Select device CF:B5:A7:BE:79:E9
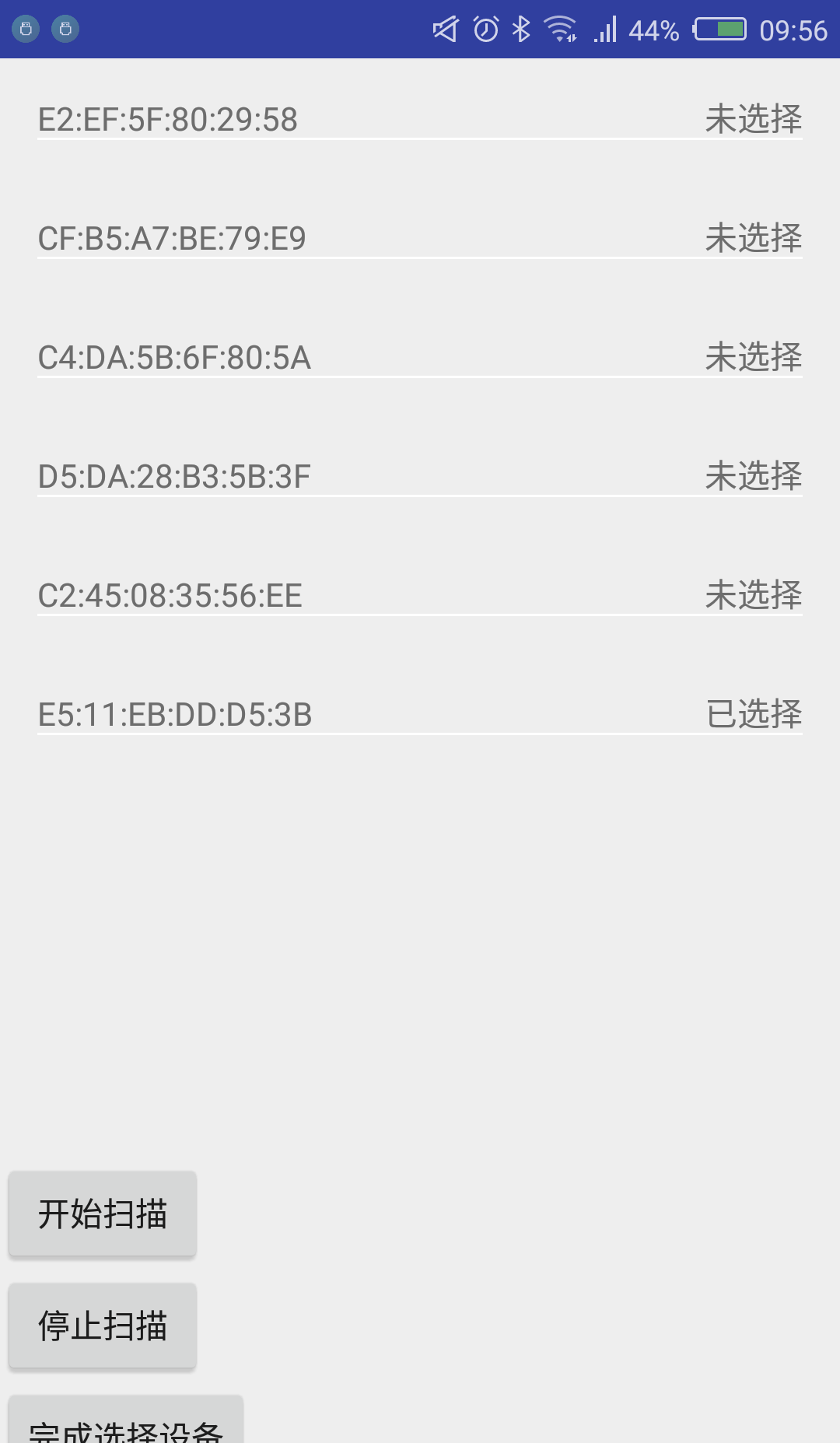The width and height of the screenshot is (840, 1443). click(x=420, y=238)
